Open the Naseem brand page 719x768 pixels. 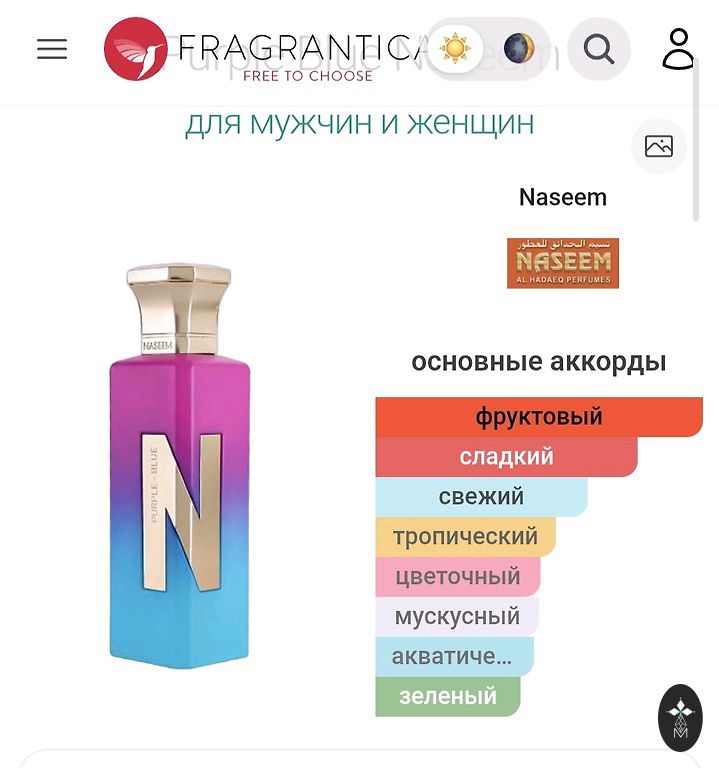pos(562,197)
